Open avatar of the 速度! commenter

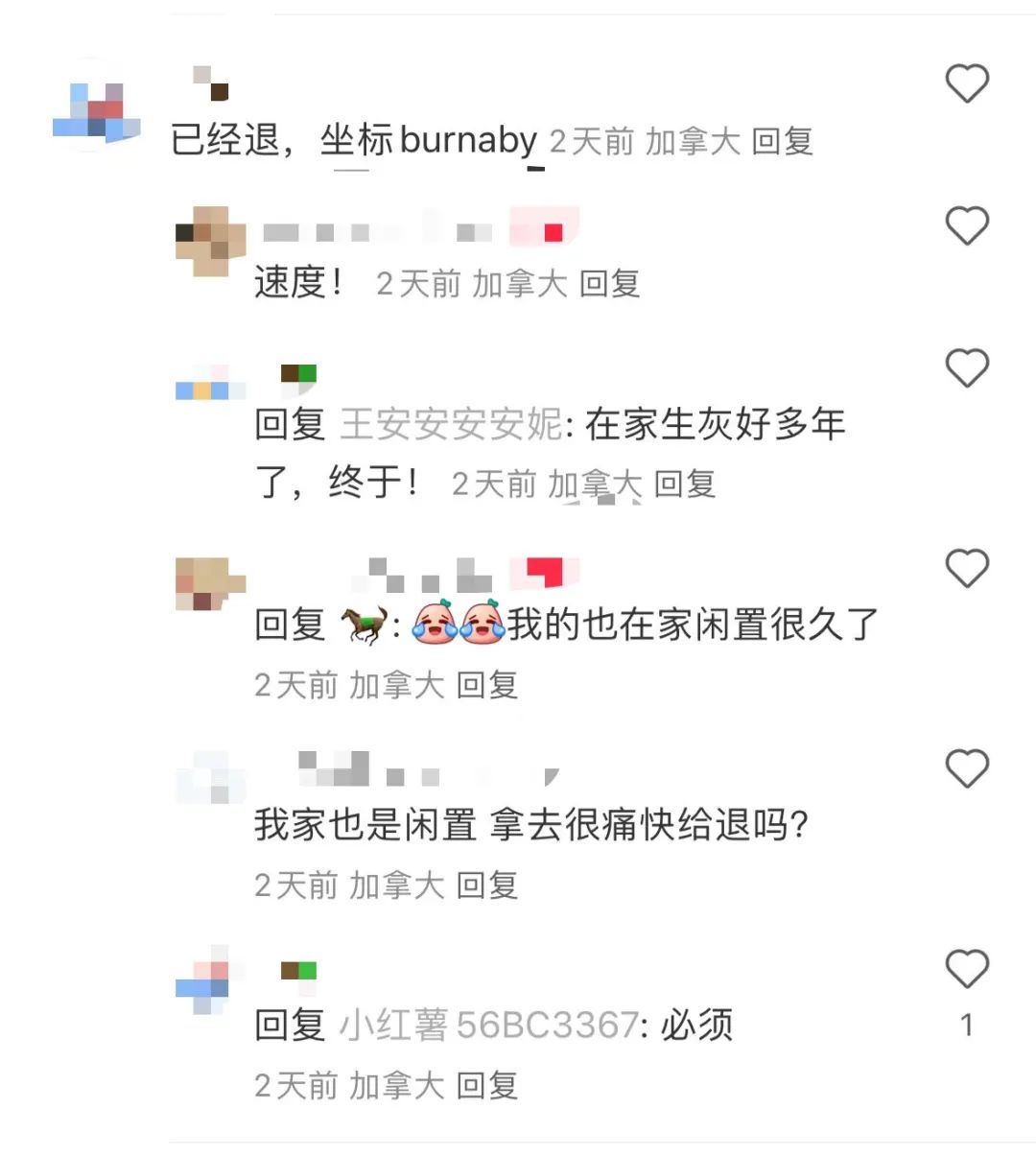click(x=210, y=238)
